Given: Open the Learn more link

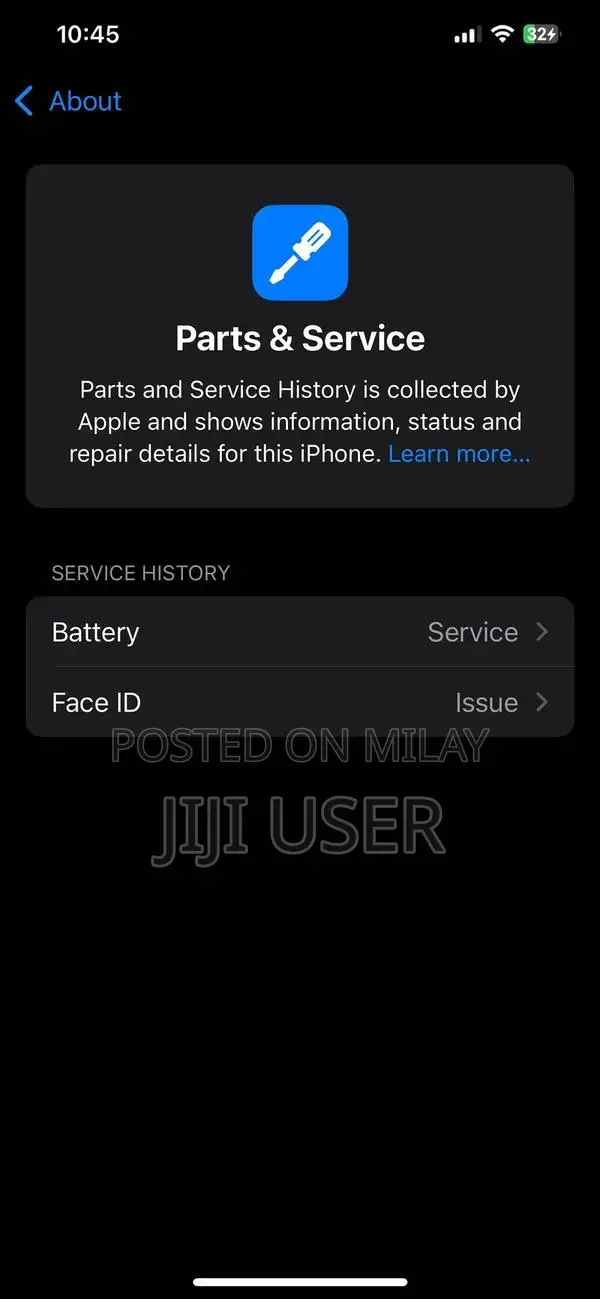Looking at the screenshot, I should pos(459,454).
